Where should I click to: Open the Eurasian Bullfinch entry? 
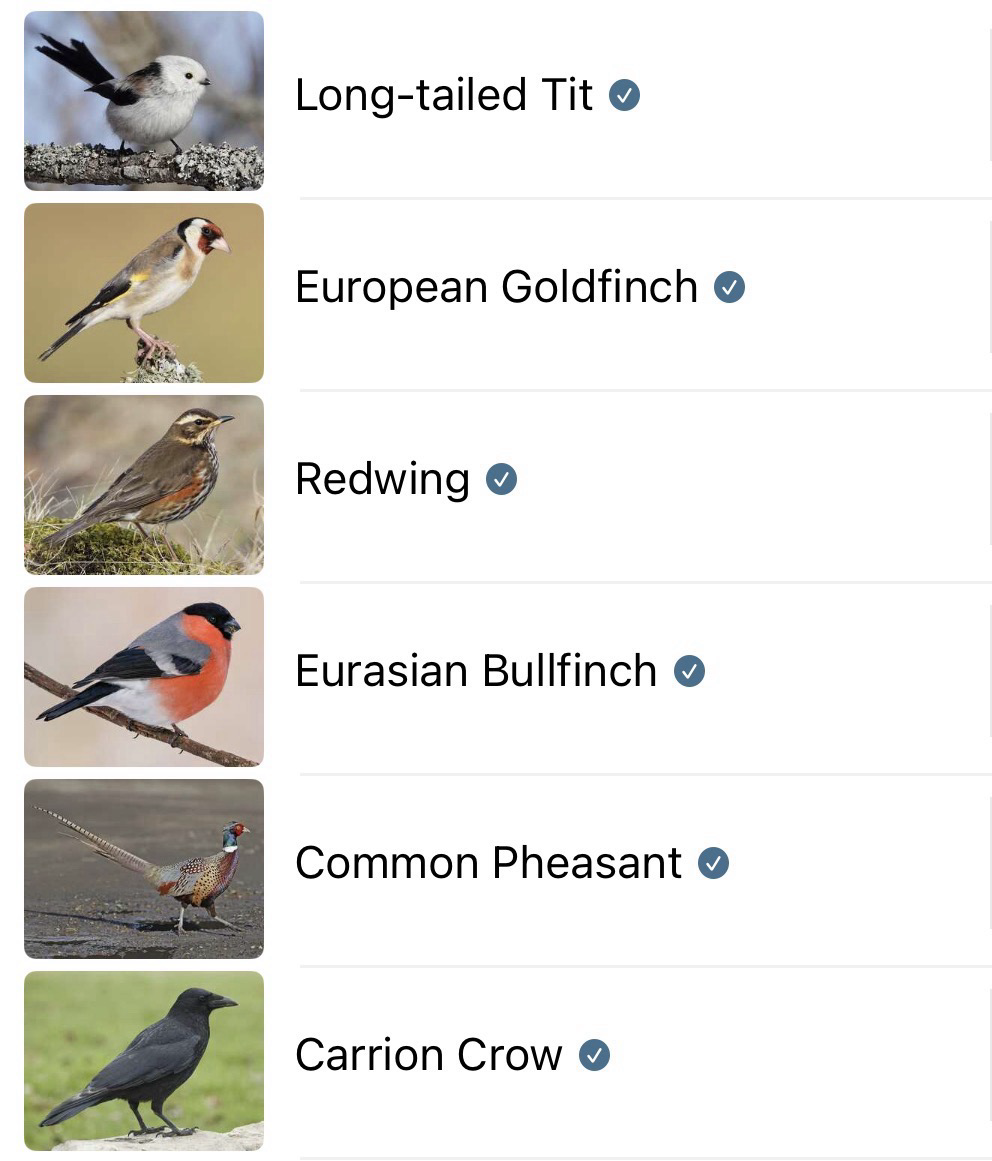[x=476, y=672]
